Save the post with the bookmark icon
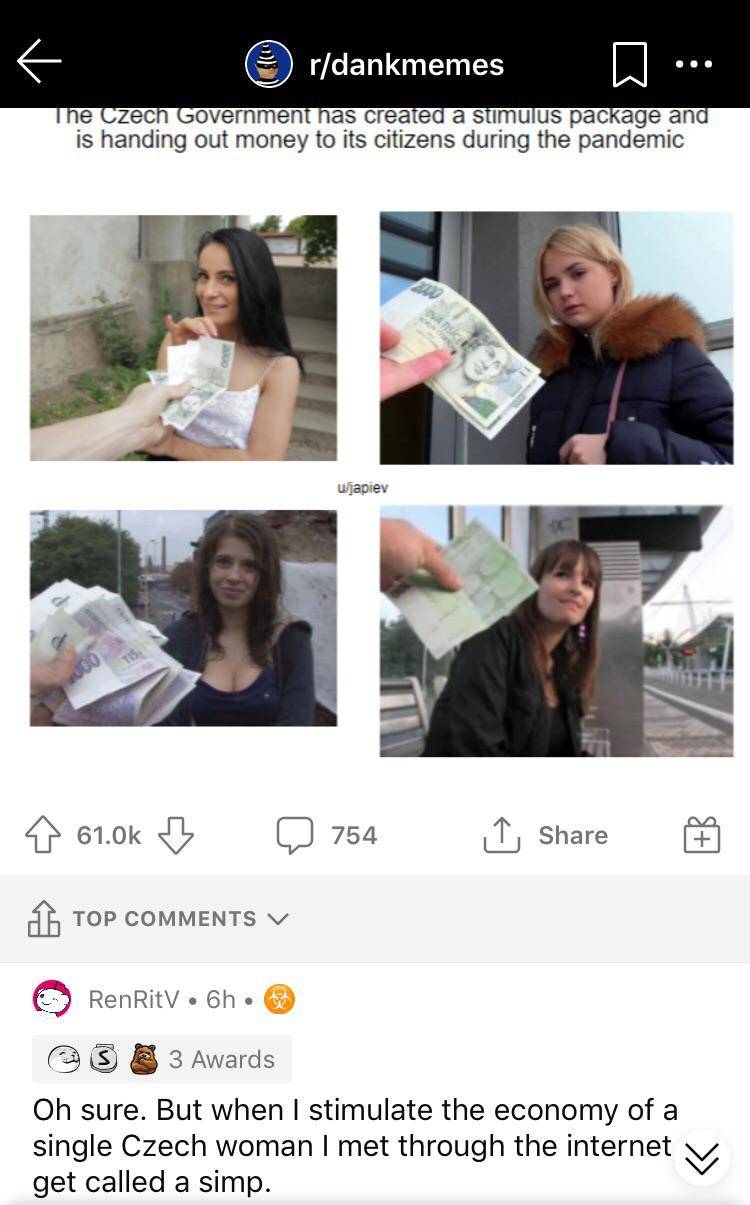Viewport: 750px width, 1205px height. [x=630, y=64]
